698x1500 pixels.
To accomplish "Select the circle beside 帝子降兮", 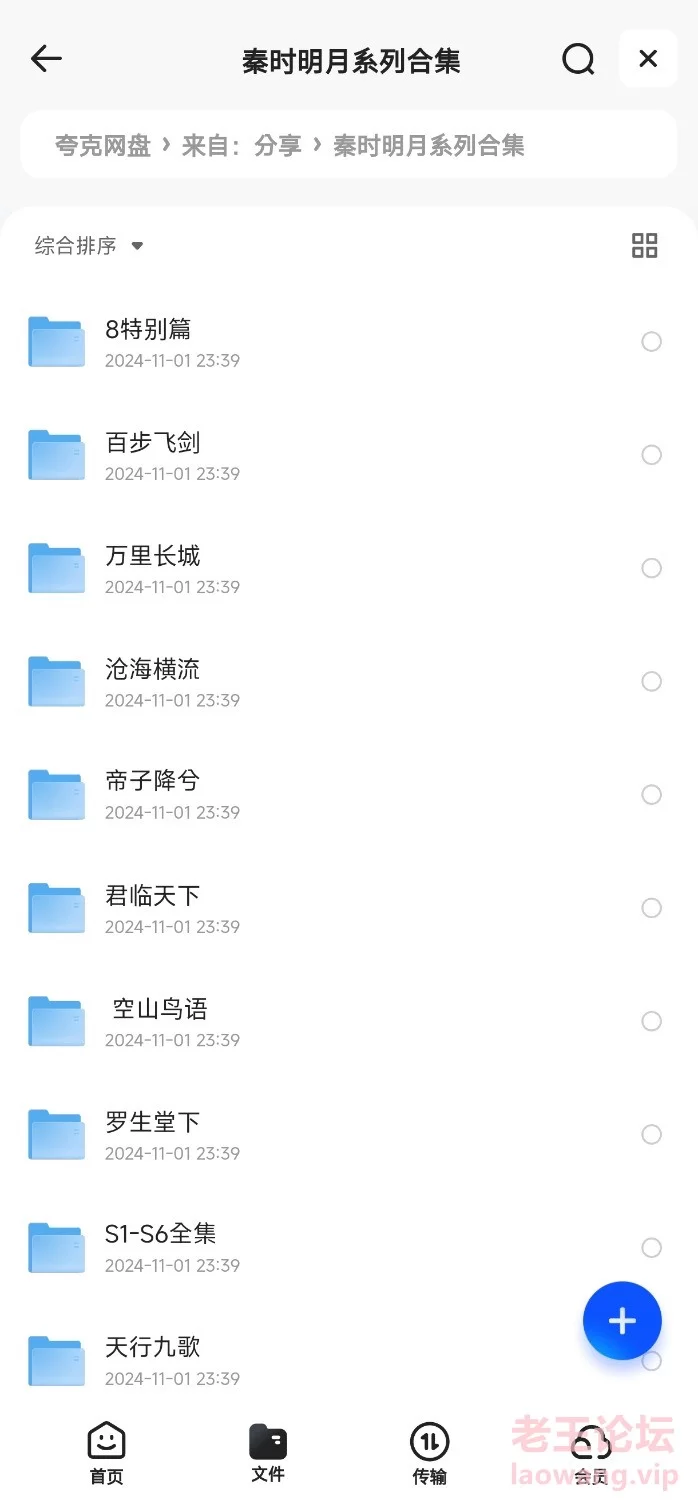I will click(x=651, y=795).
